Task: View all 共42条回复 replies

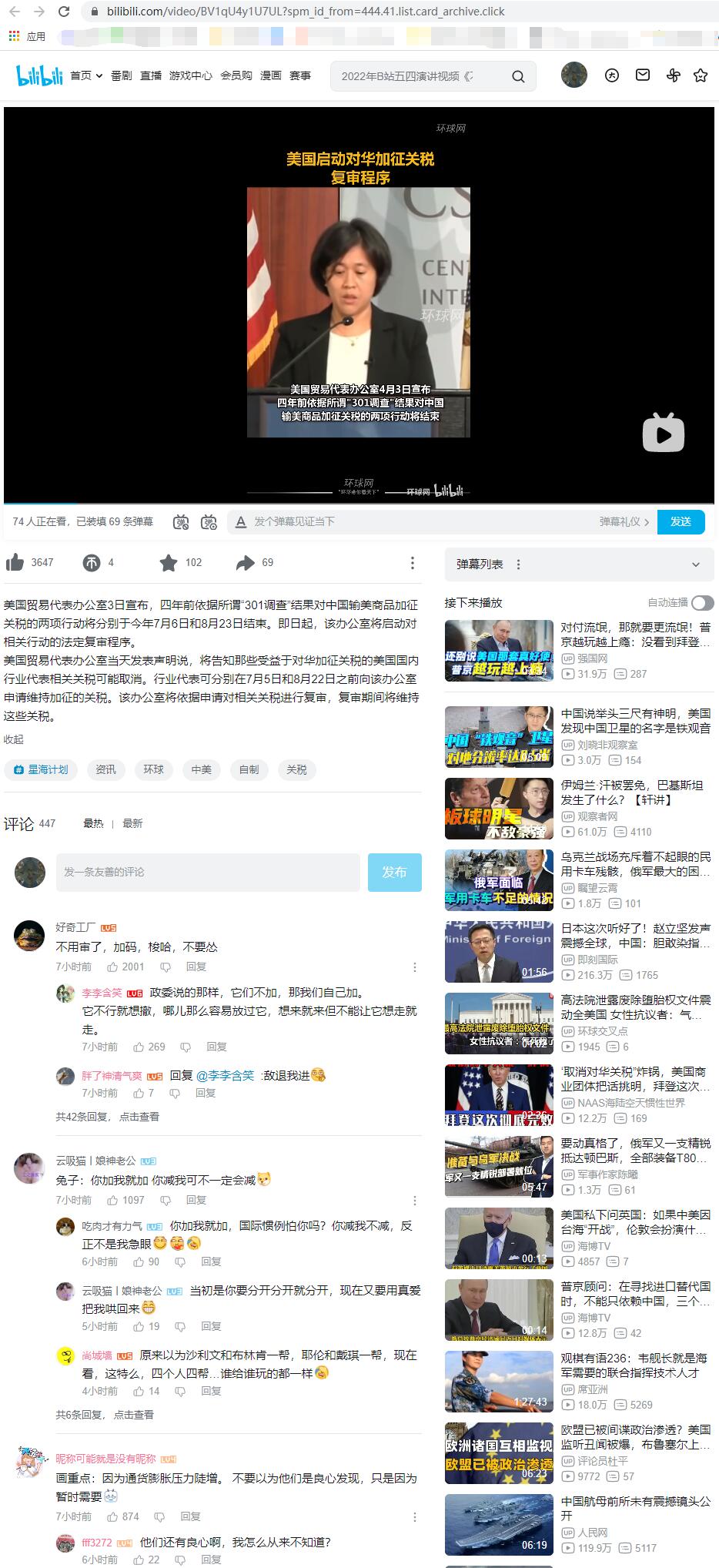Action: [x=107, y=1116]
